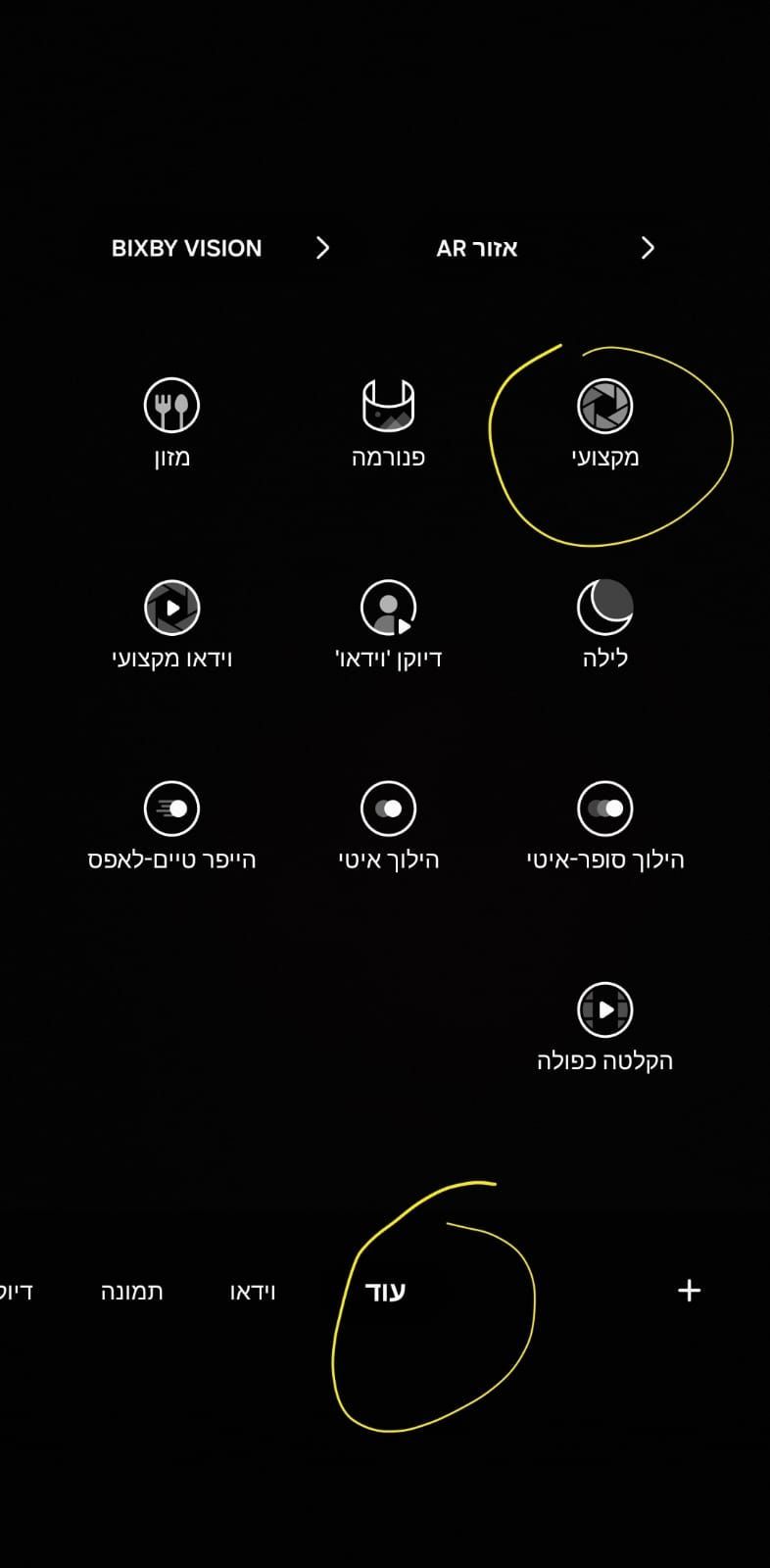This screenshot has width=770, height=1568.
Task: Switch to the Photo tab (תמונה)
Action: click(131, 1292)
